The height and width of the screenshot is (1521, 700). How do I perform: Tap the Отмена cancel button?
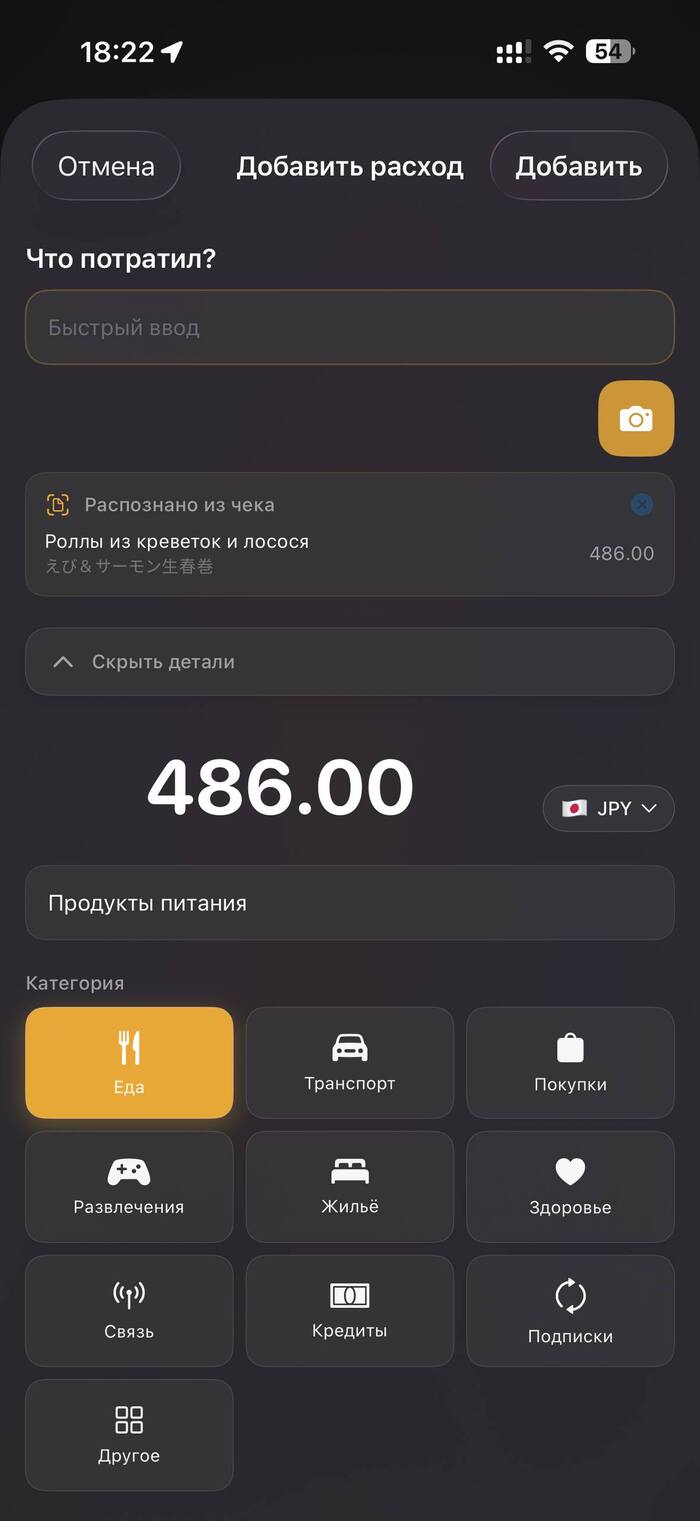tap(106, 166)
